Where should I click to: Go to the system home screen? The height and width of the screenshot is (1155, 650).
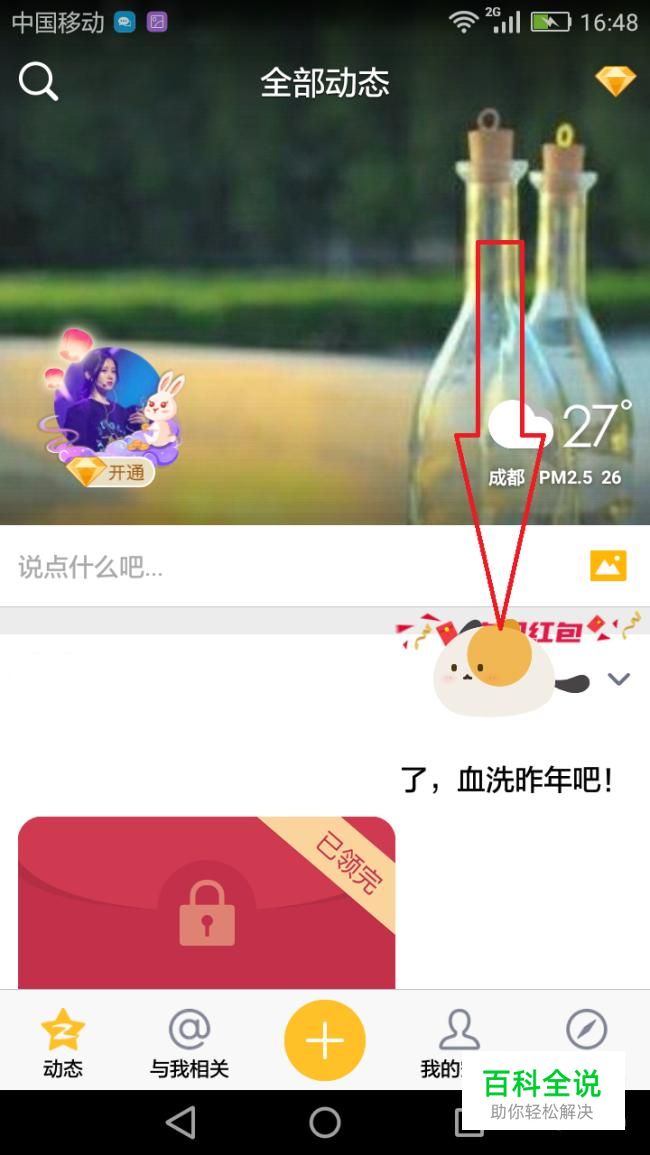(325, 1122)
